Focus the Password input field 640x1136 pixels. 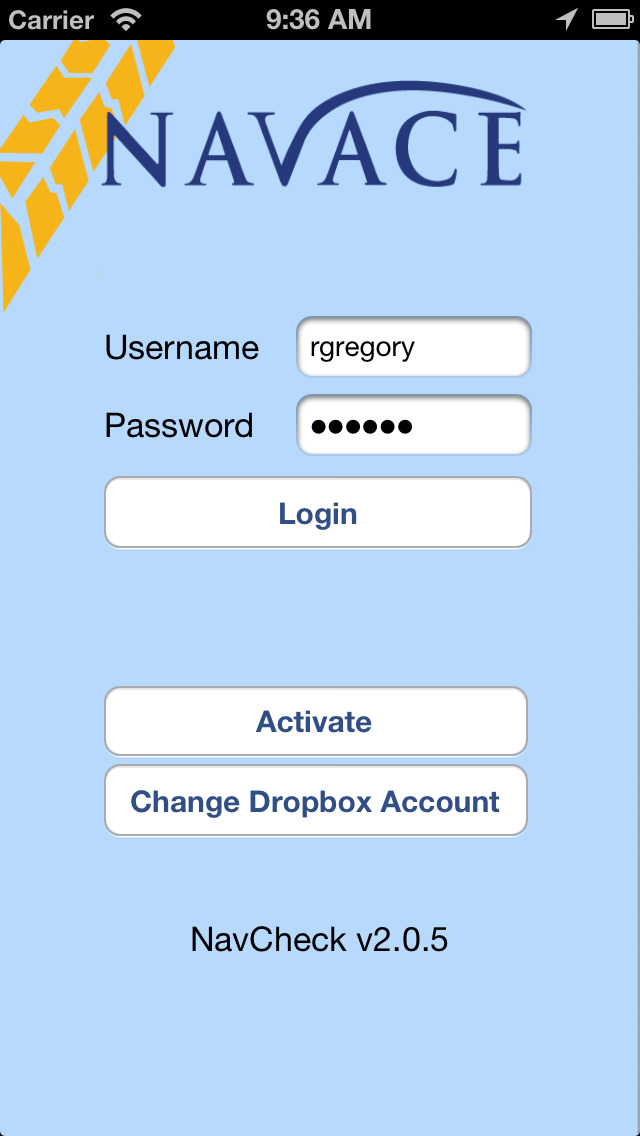(x=414, y=425)
